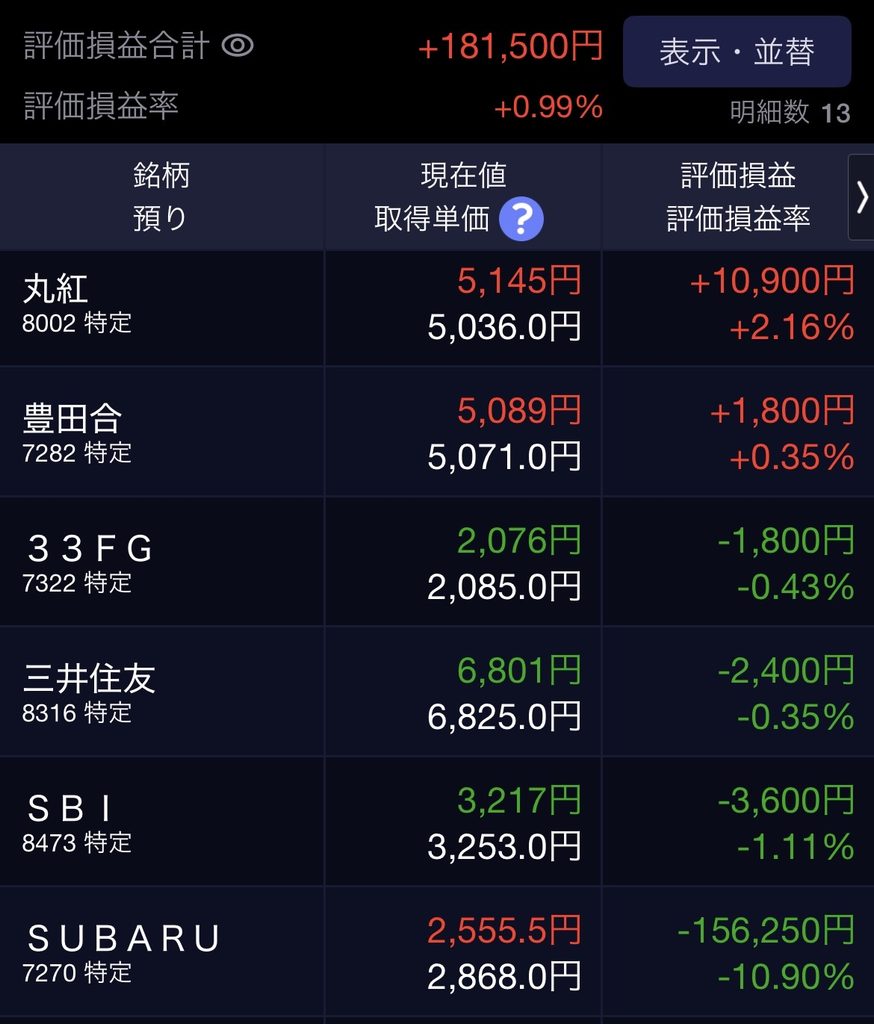Open the 三井住友 8316 holding row
Image resolution: width=874 pixels, height=1024 pixels.
tap(437, 692)
